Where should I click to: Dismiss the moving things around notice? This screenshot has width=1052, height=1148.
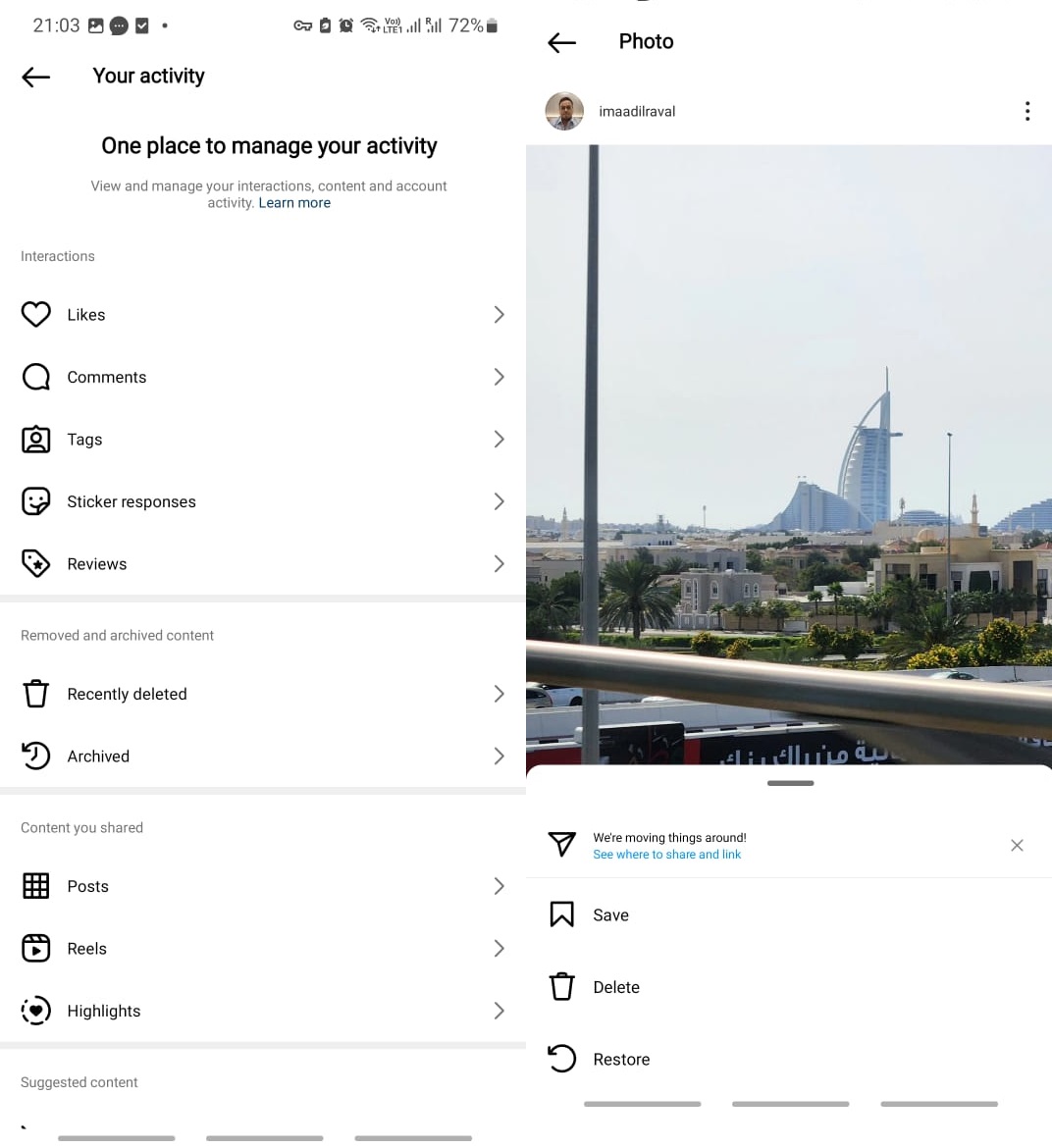(x=1017, y=845)
